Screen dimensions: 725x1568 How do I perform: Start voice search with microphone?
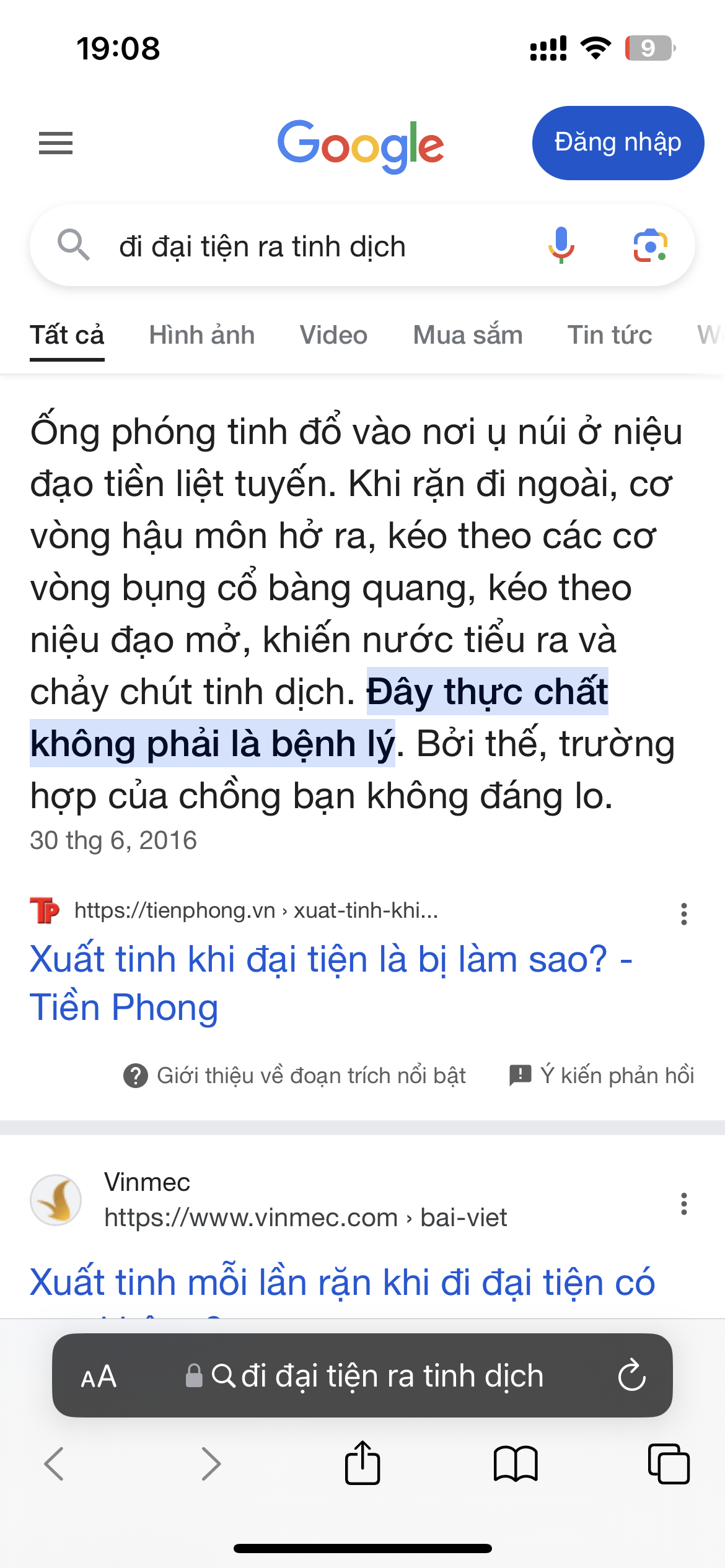point(561,245)
